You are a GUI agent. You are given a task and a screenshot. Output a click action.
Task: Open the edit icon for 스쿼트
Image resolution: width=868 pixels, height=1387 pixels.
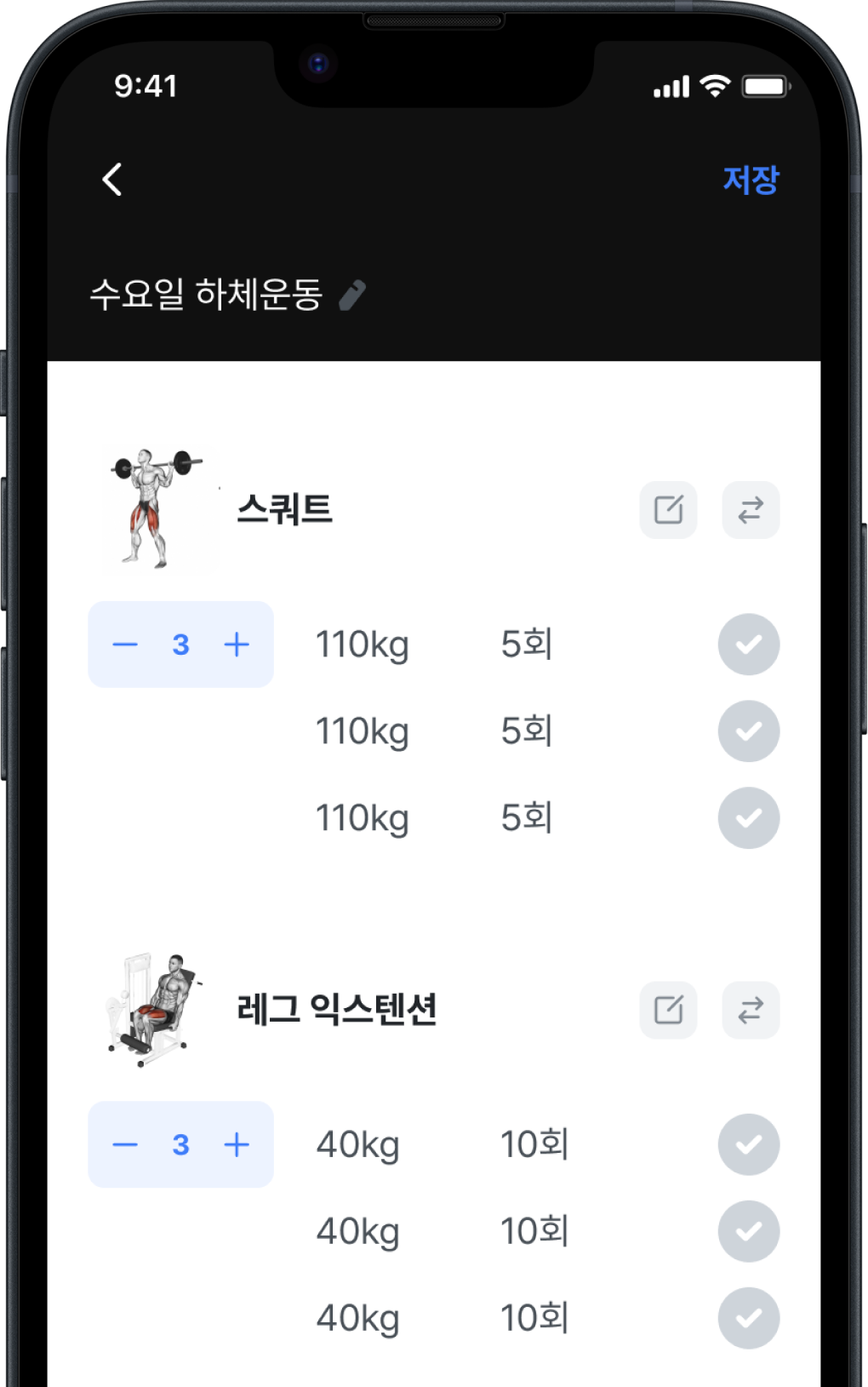click(668, 510)
